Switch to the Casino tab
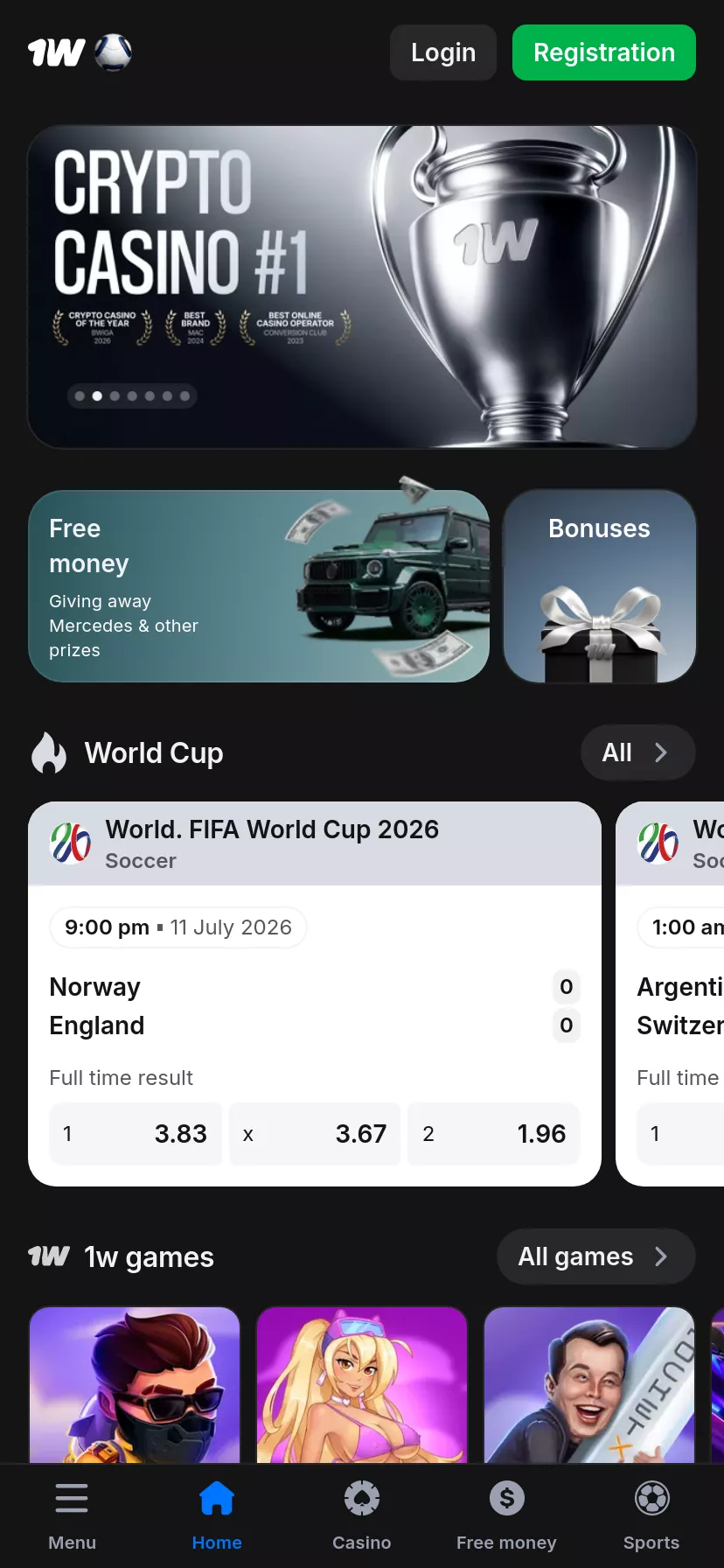 click(x=362, y=1516)
